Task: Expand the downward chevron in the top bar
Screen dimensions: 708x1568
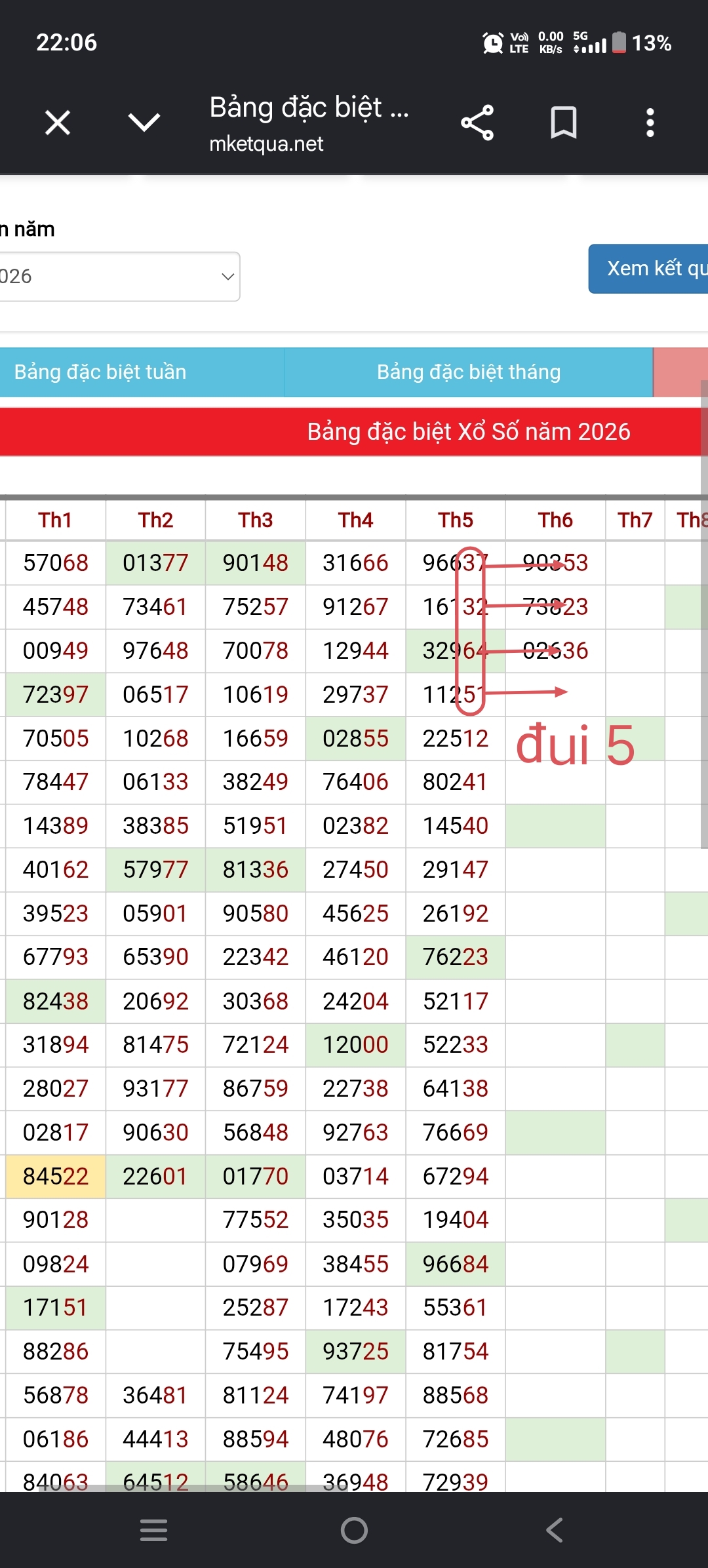Action: coord(144,123)
